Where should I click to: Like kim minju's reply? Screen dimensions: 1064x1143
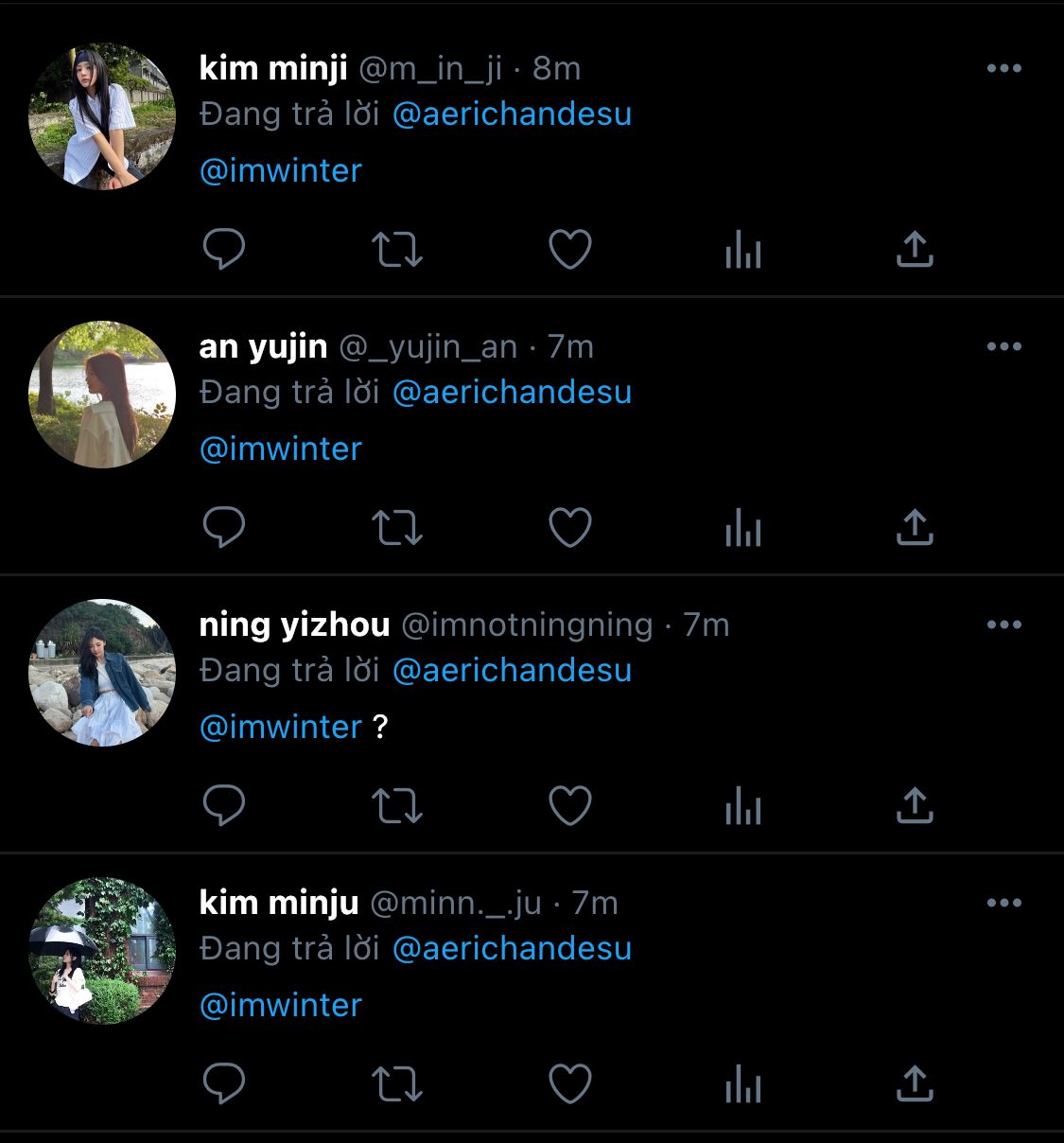click(x=570, y=1084)
